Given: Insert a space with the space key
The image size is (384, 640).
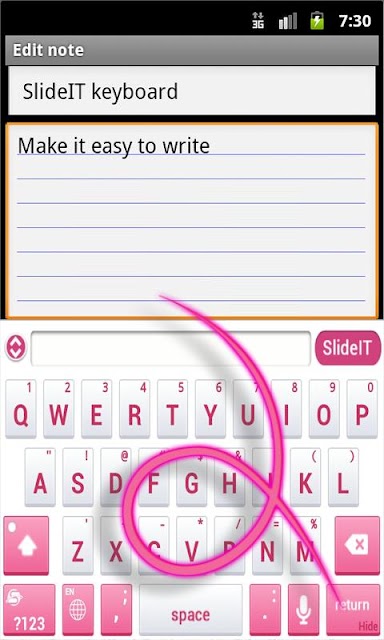Looking at the screenshot, I should tap(191, 610).
